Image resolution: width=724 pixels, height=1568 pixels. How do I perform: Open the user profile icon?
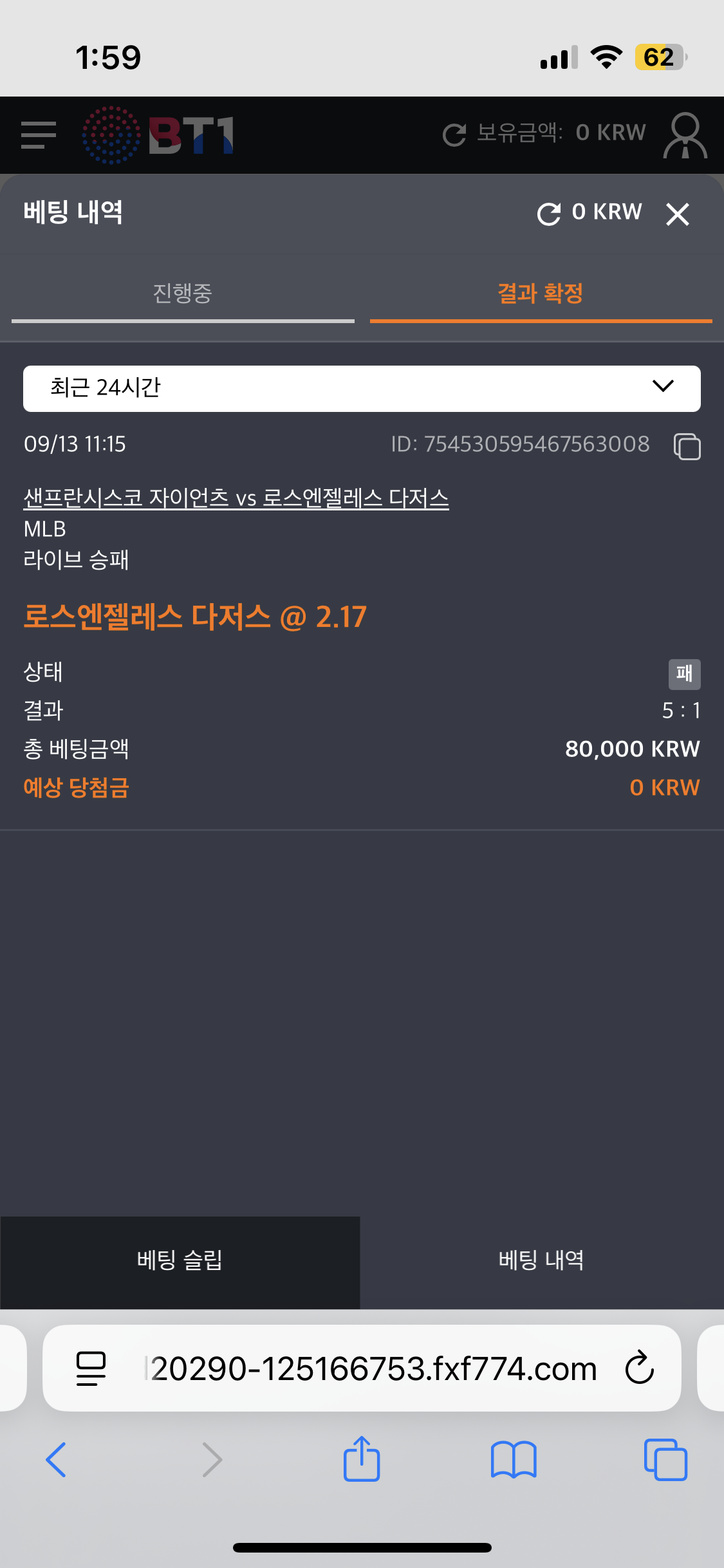685,135
